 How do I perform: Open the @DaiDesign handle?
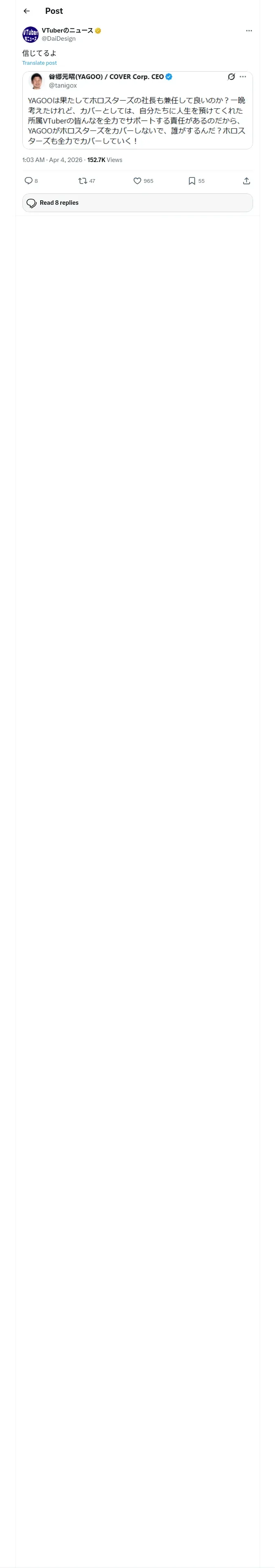[59, 38]
